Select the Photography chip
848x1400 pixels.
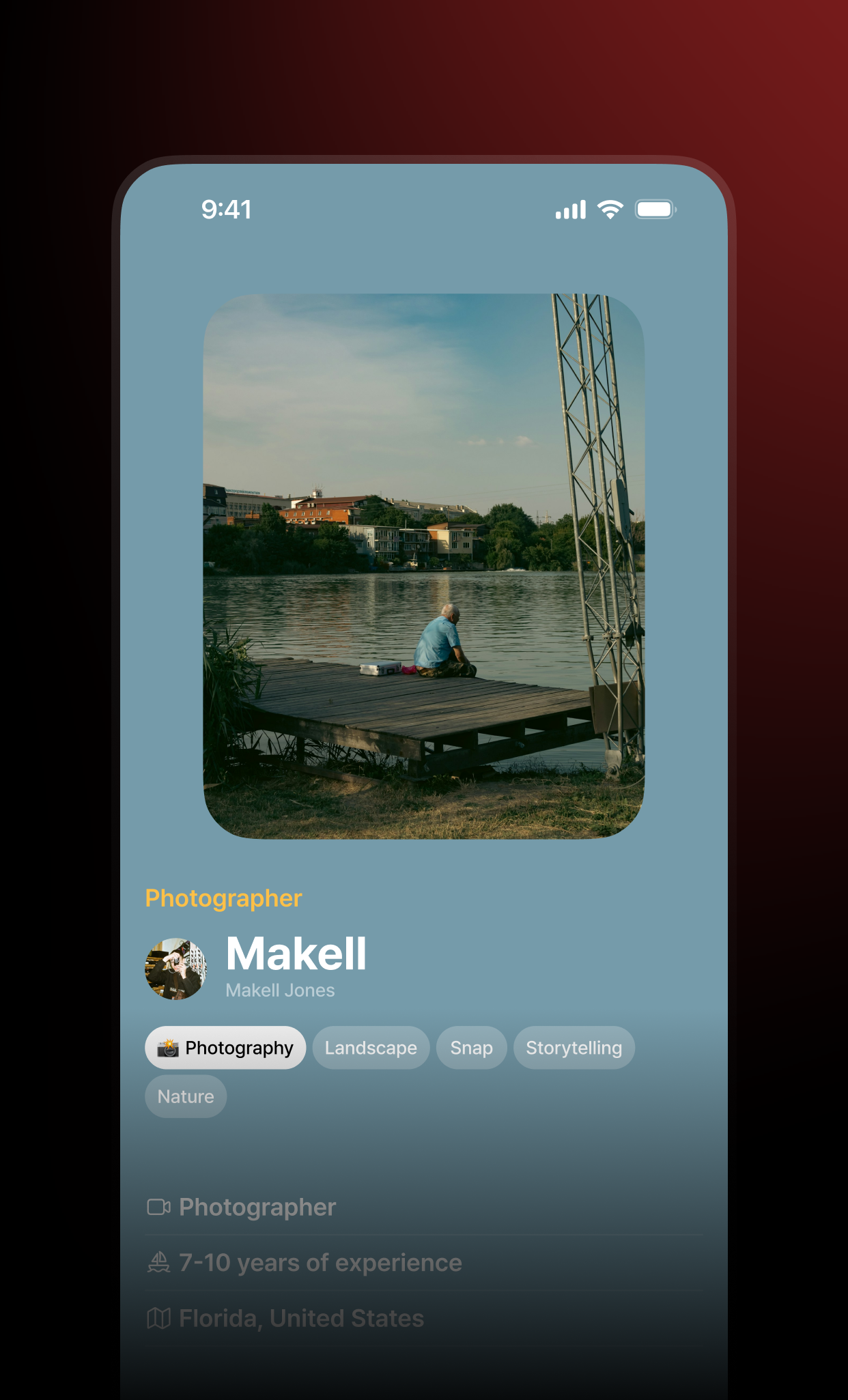225,1047
